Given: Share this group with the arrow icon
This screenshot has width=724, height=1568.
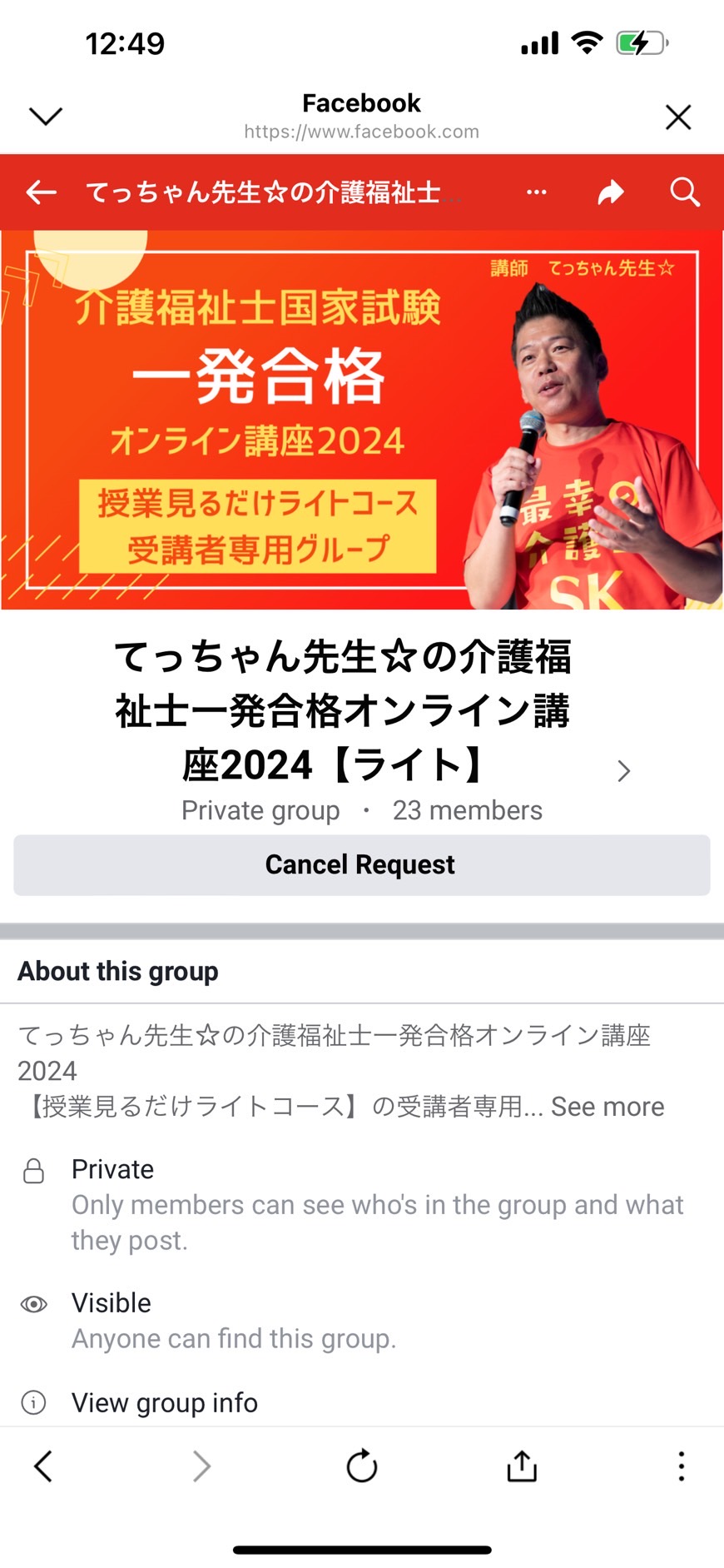Looking at the screenshot, I should point(611,192).
